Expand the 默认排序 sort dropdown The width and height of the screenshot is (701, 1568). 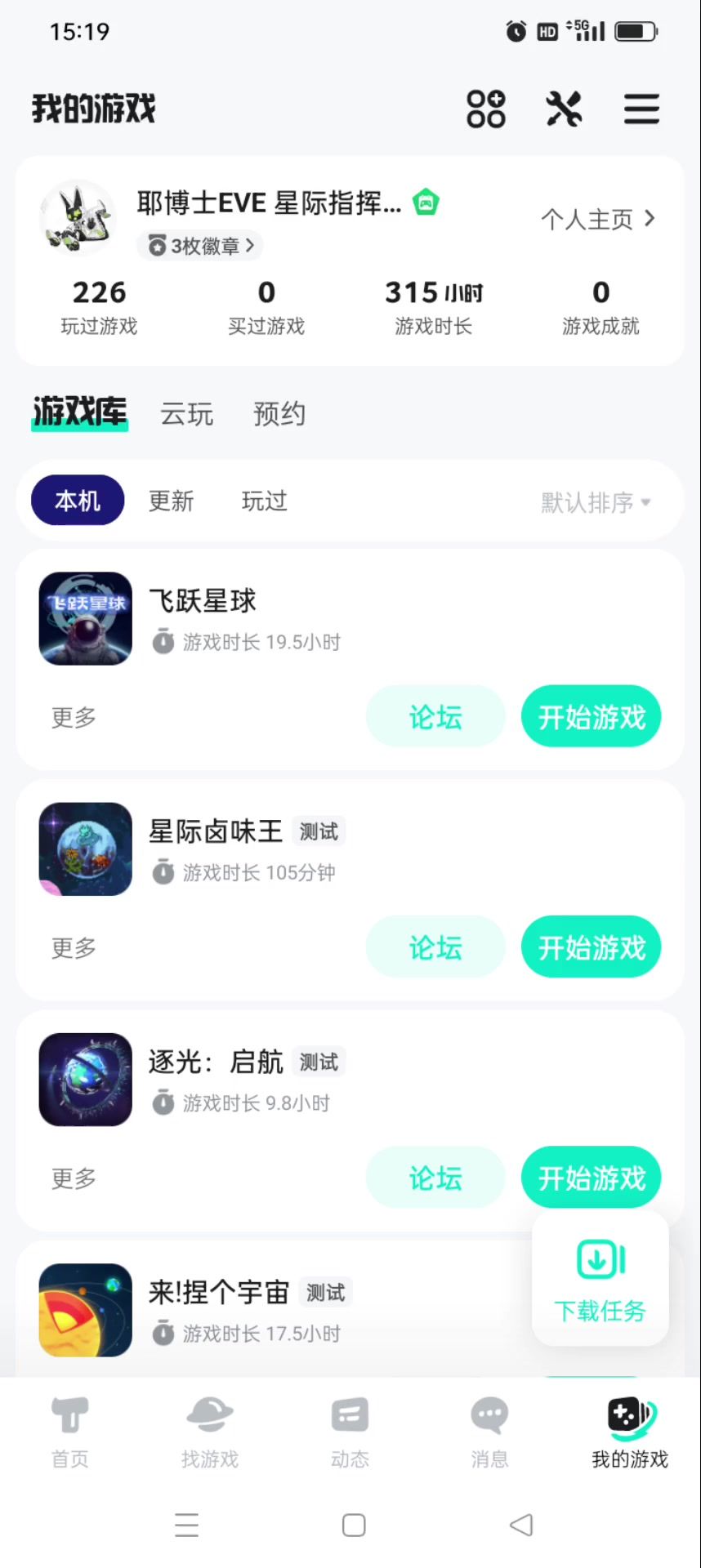pos(596,502)
